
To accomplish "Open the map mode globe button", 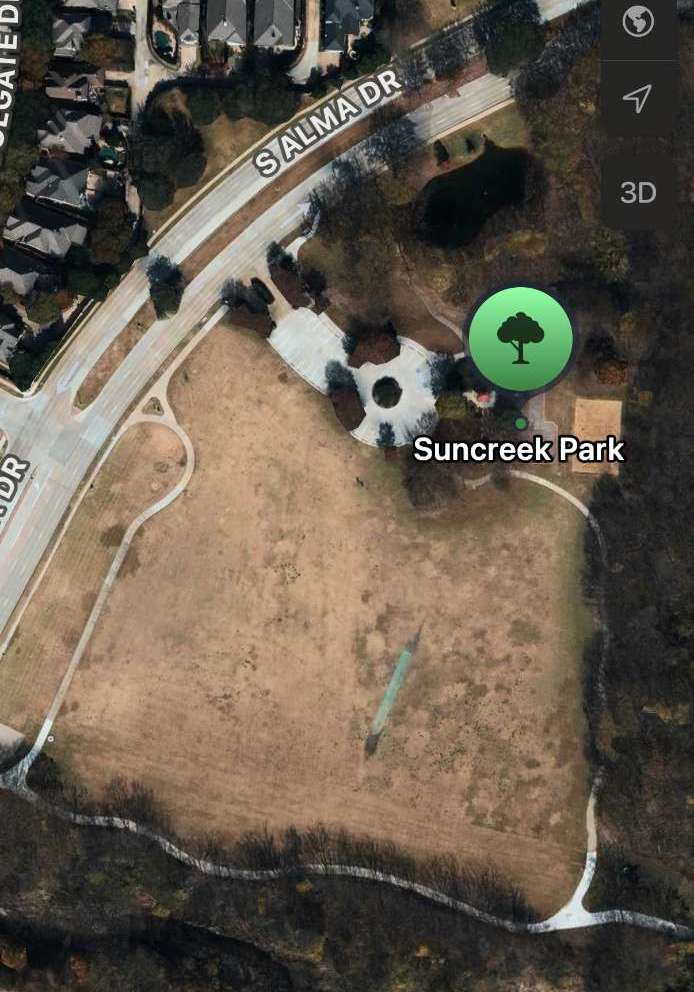I will (x=638, y=21).
